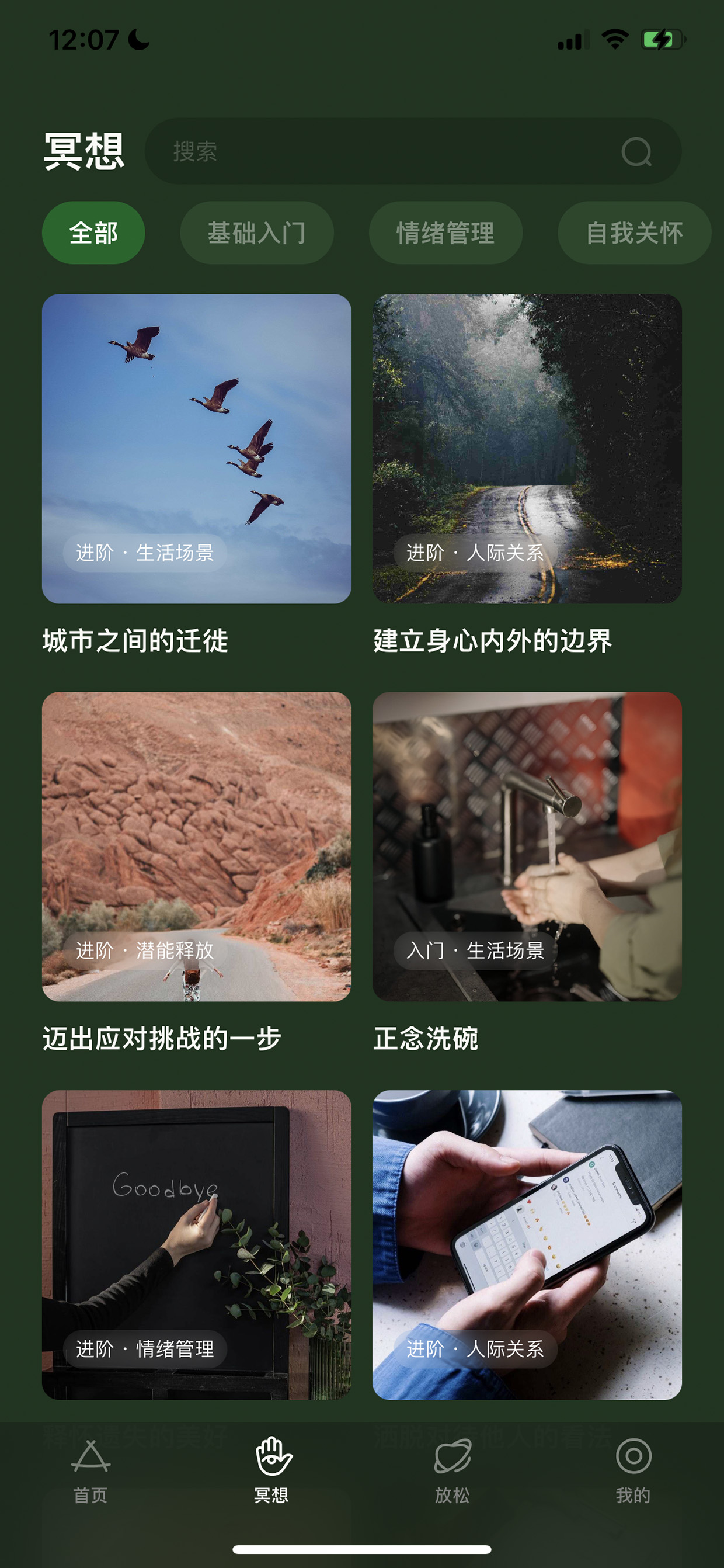Open the 正念洗碗 meditation
The height and width of the screenshot is (1568, 724).
(x=527, y=872)
